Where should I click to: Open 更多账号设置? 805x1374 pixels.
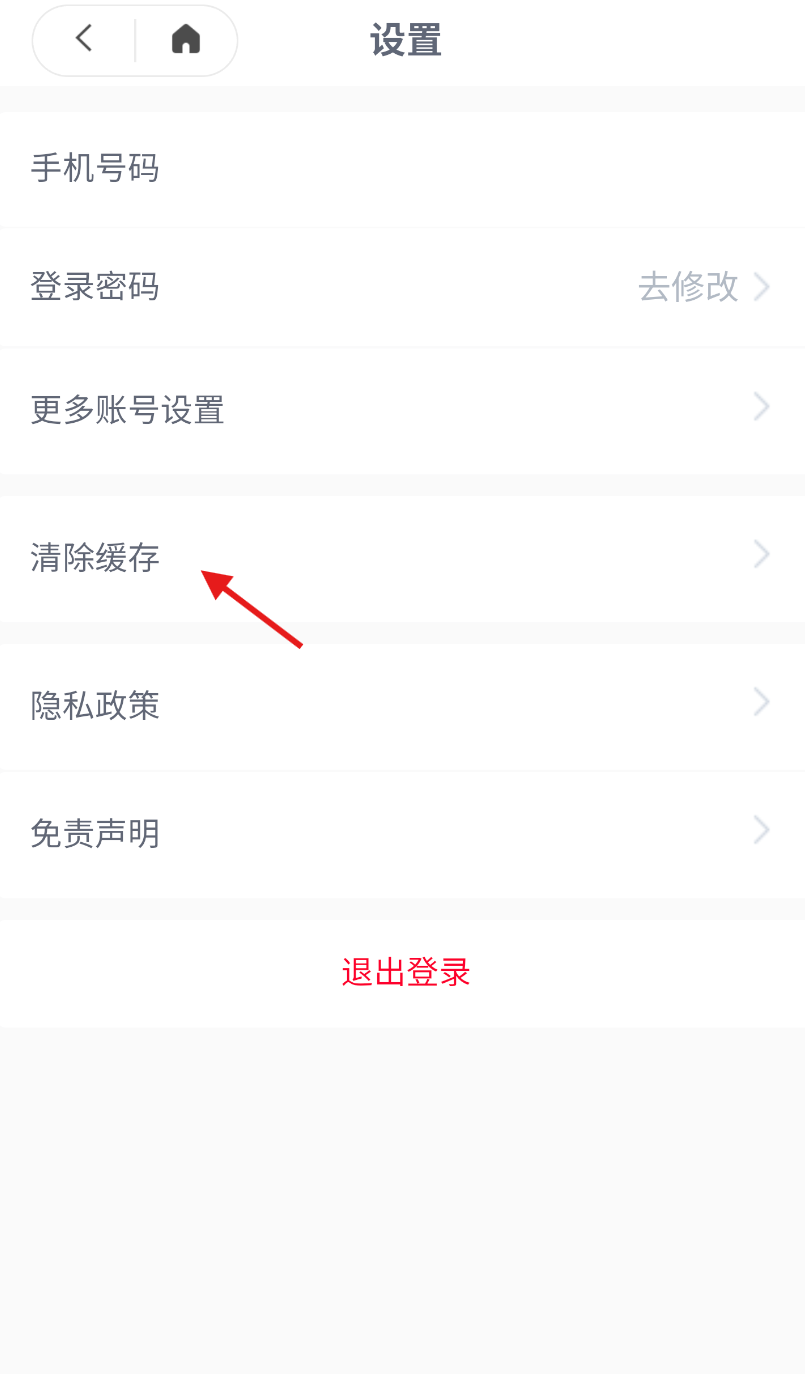coord(402,410)
